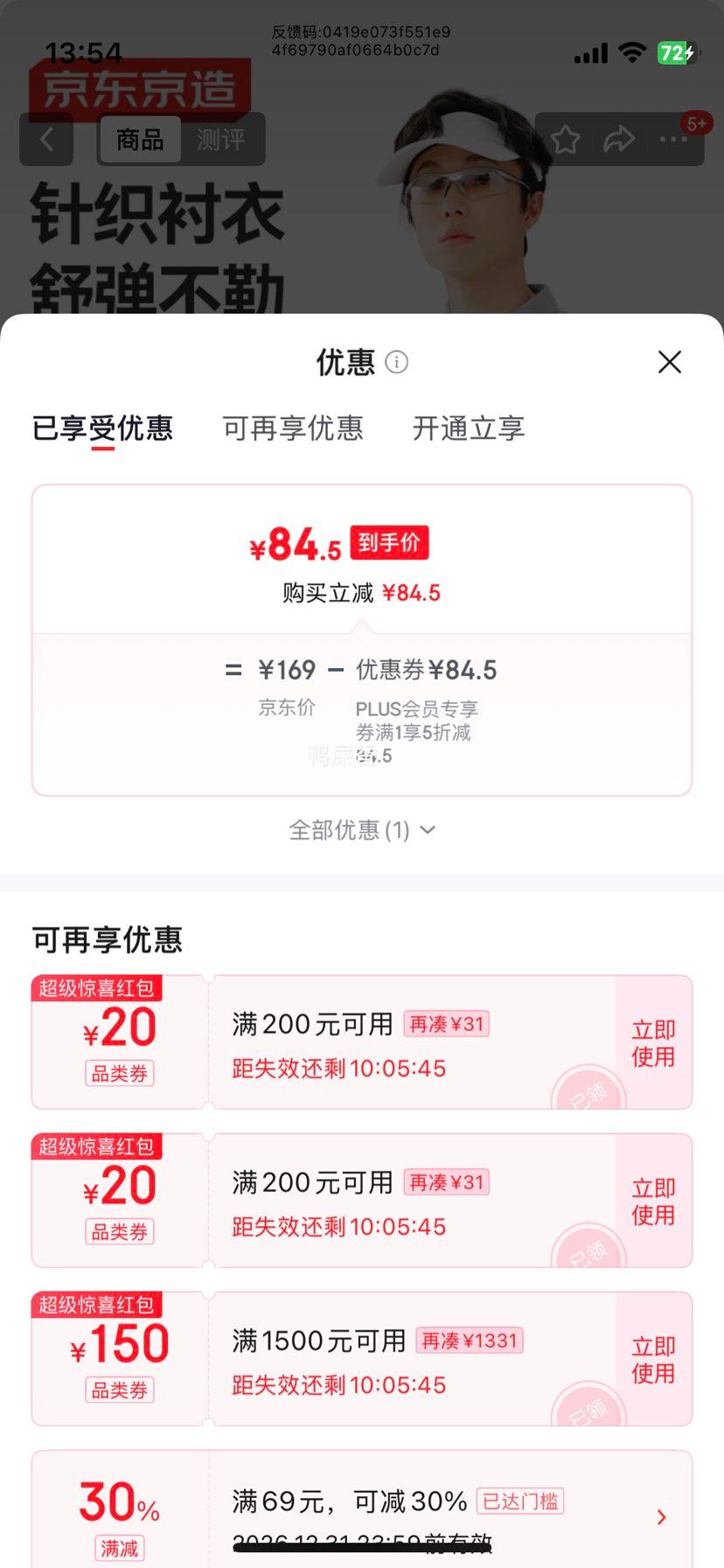Click the 再凑¥1331 link

470,1341
